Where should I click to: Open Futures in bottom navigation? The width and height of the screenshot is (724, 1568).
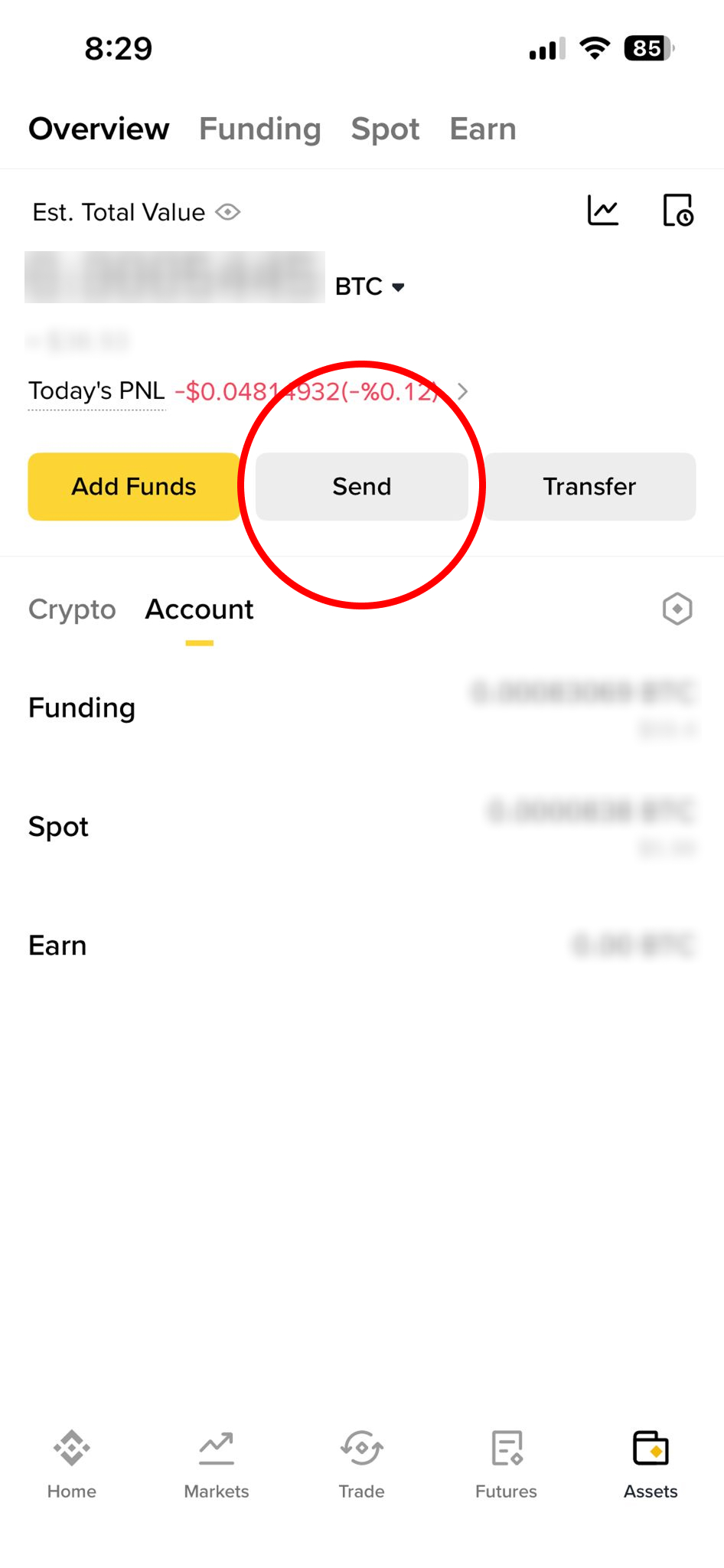pyautogui.click(x=506, y=1464)
